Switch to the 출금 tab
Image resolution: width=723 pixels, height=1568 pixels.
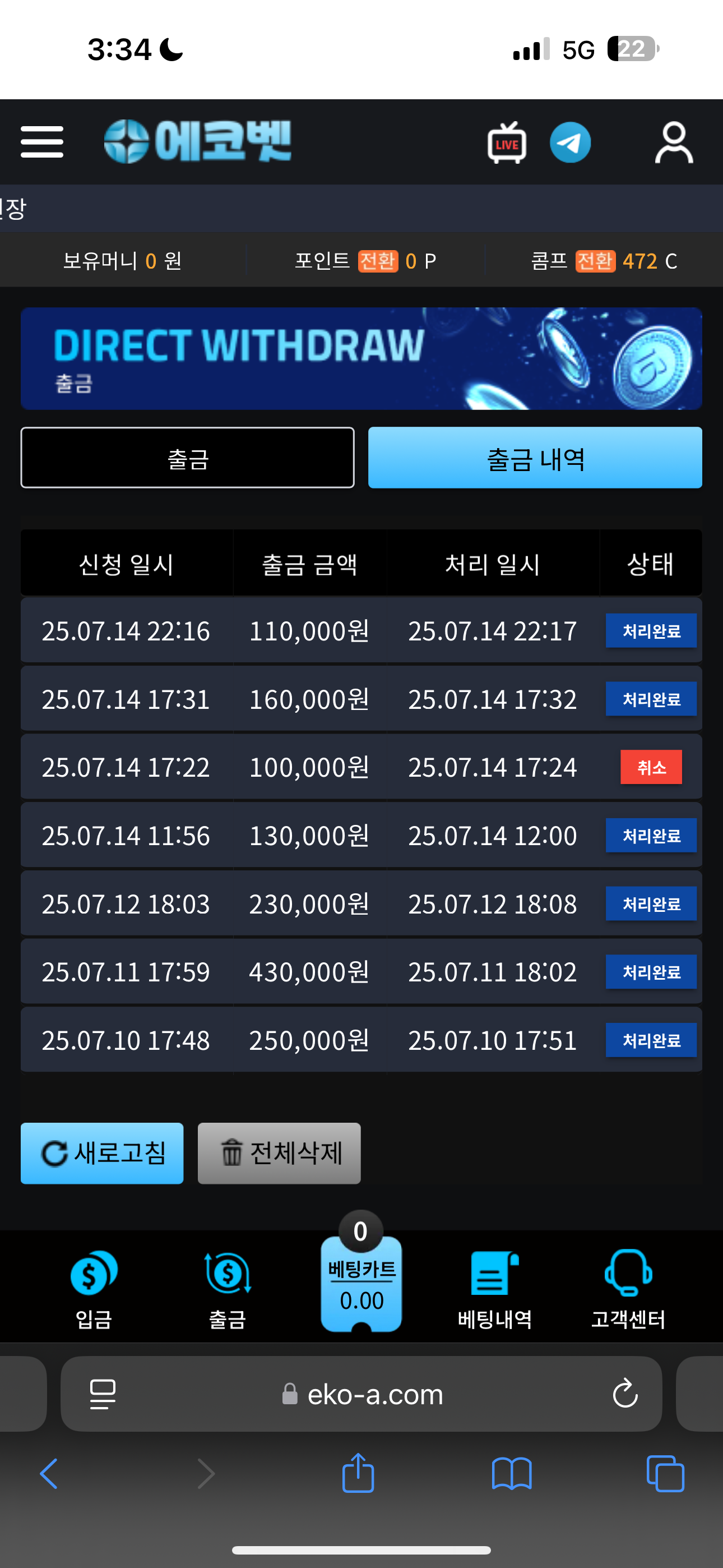point(187,458)
